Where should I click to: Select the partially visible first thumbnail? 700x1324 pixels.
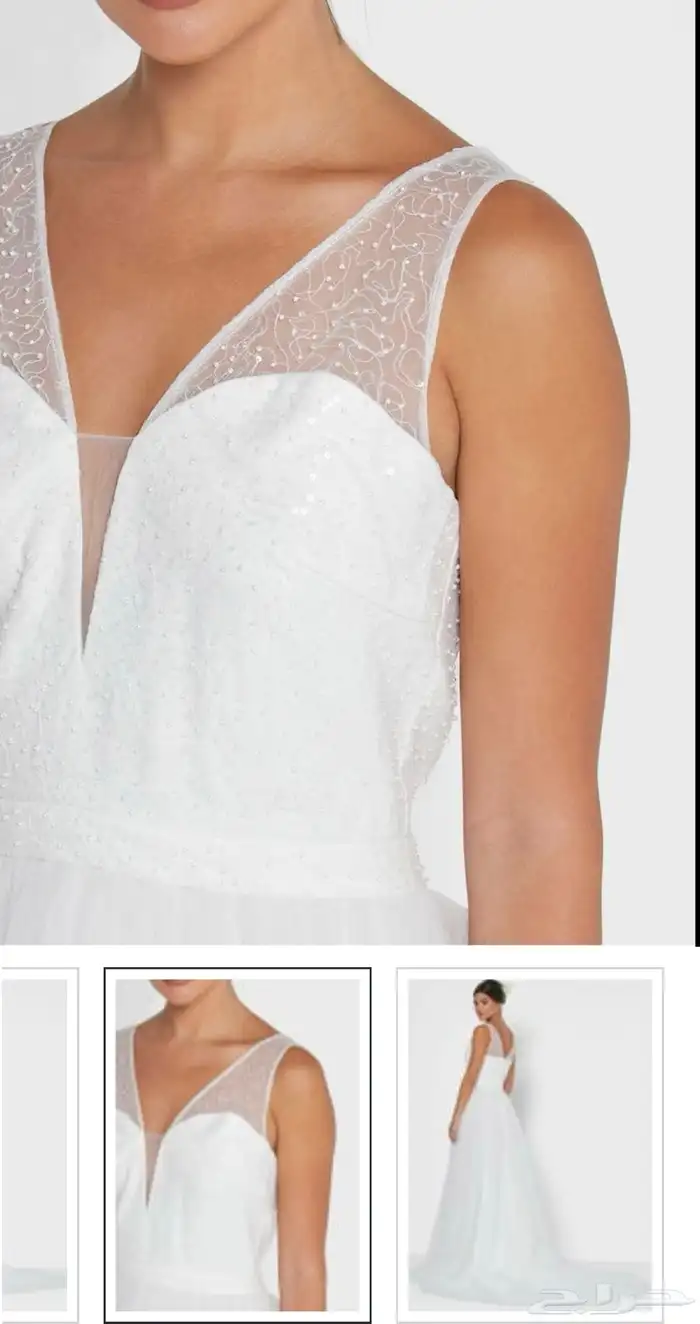[36, 1144]
